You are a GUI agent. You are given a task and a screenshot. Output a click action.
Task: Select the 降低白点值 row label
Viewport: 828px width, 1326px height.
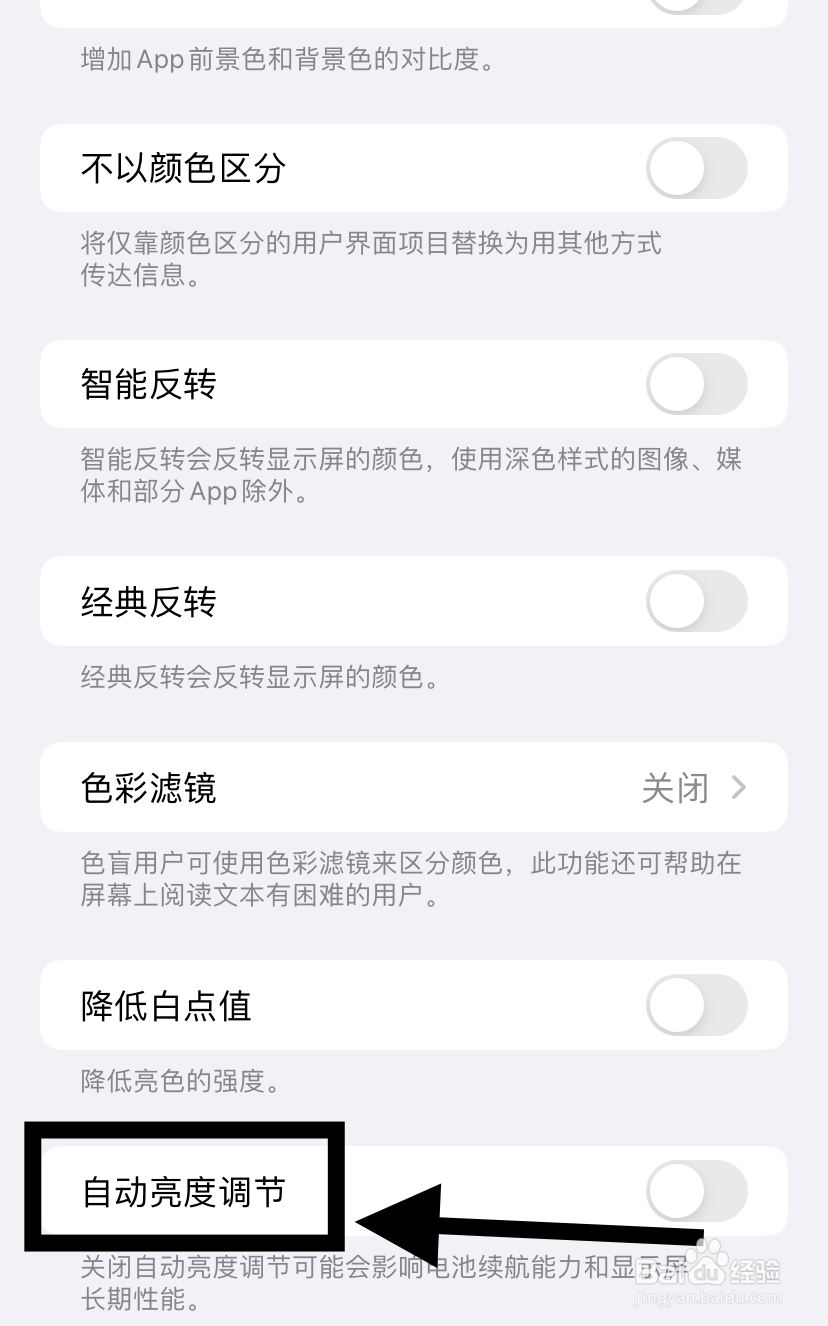tap(167, 1006)
